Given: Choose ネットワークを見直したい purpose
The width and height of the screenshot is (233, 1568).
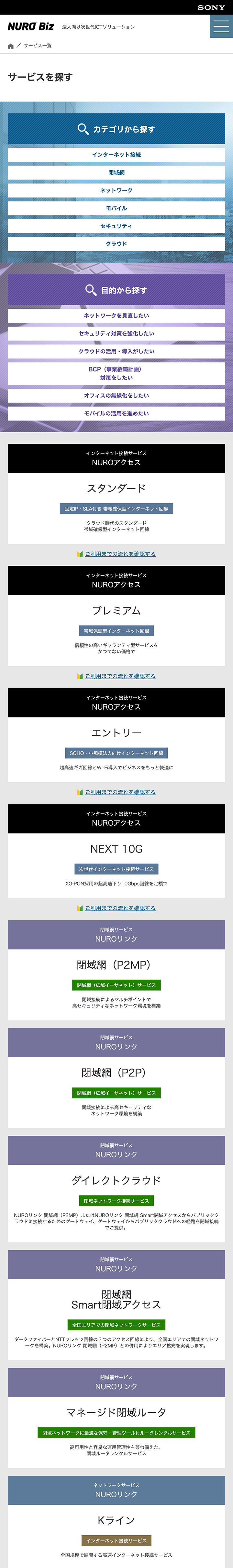Looking at the screenshot, I should [x=116, y=316].
